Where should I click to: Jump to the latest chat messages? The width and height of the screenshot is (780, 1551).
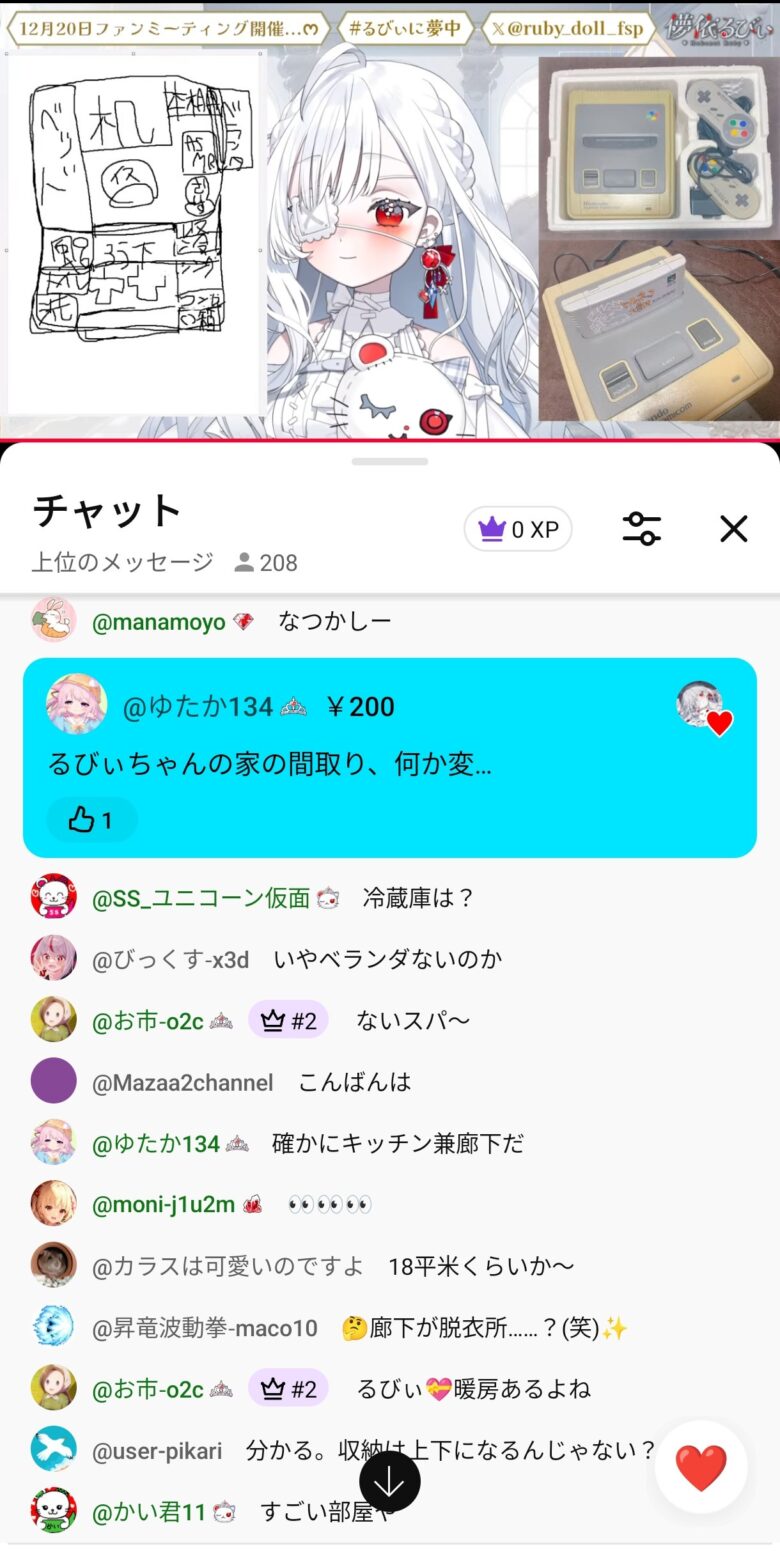389,1483
